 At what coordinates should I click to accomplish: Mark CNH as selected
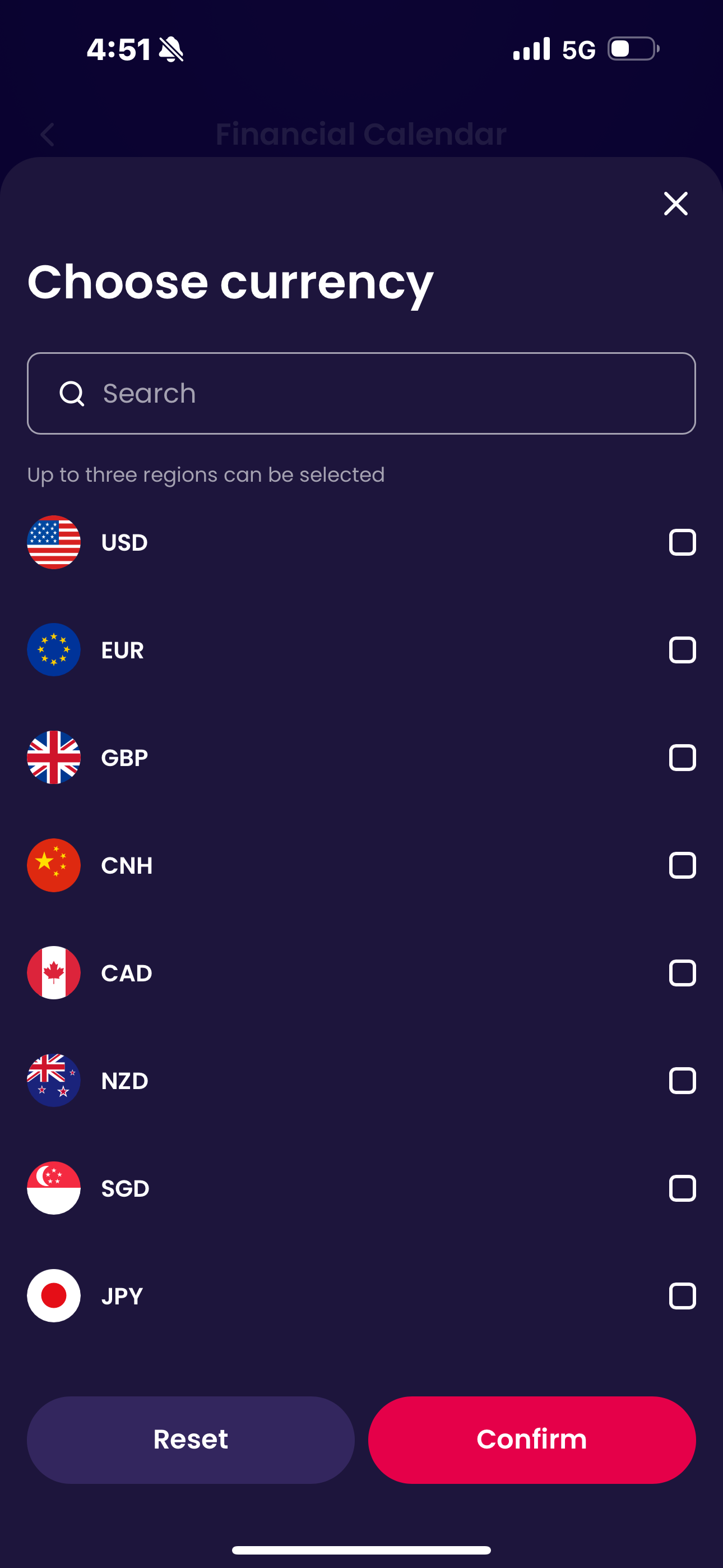[x=682, y=865]
